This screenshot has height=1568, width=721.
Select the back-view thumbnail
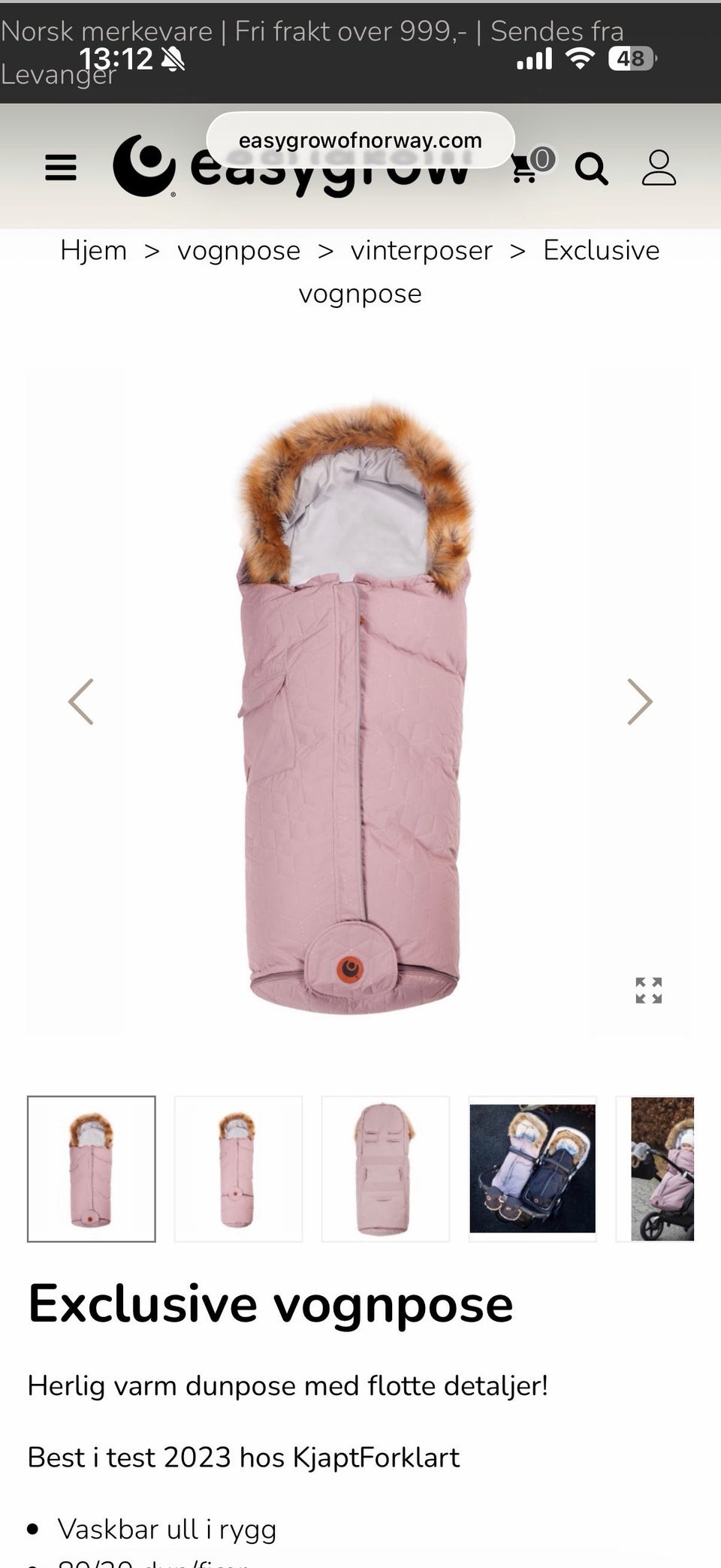385,1169
